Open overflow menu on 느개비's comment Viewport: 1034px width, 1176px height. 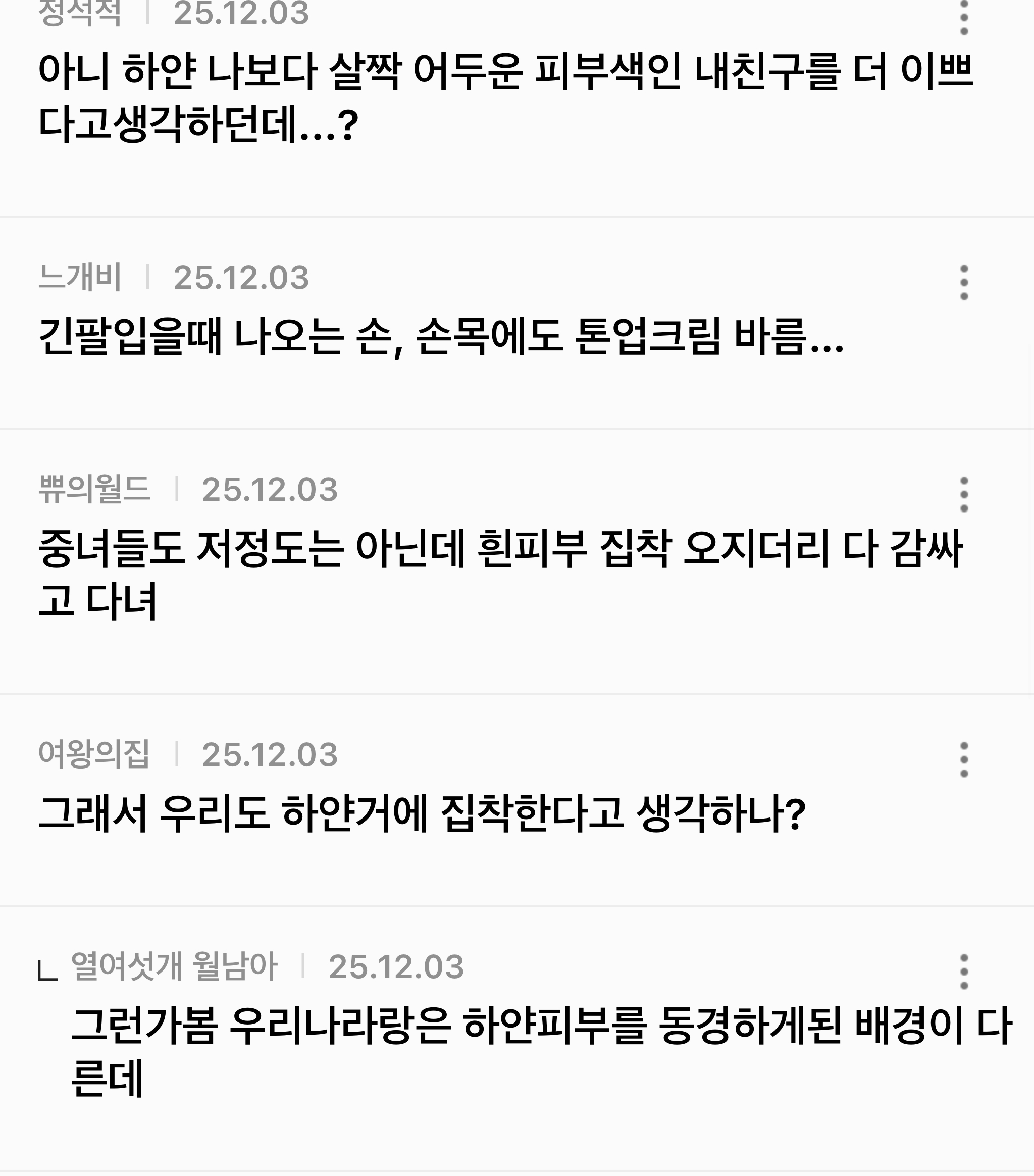pyautogui.click(x=964, y=282)
